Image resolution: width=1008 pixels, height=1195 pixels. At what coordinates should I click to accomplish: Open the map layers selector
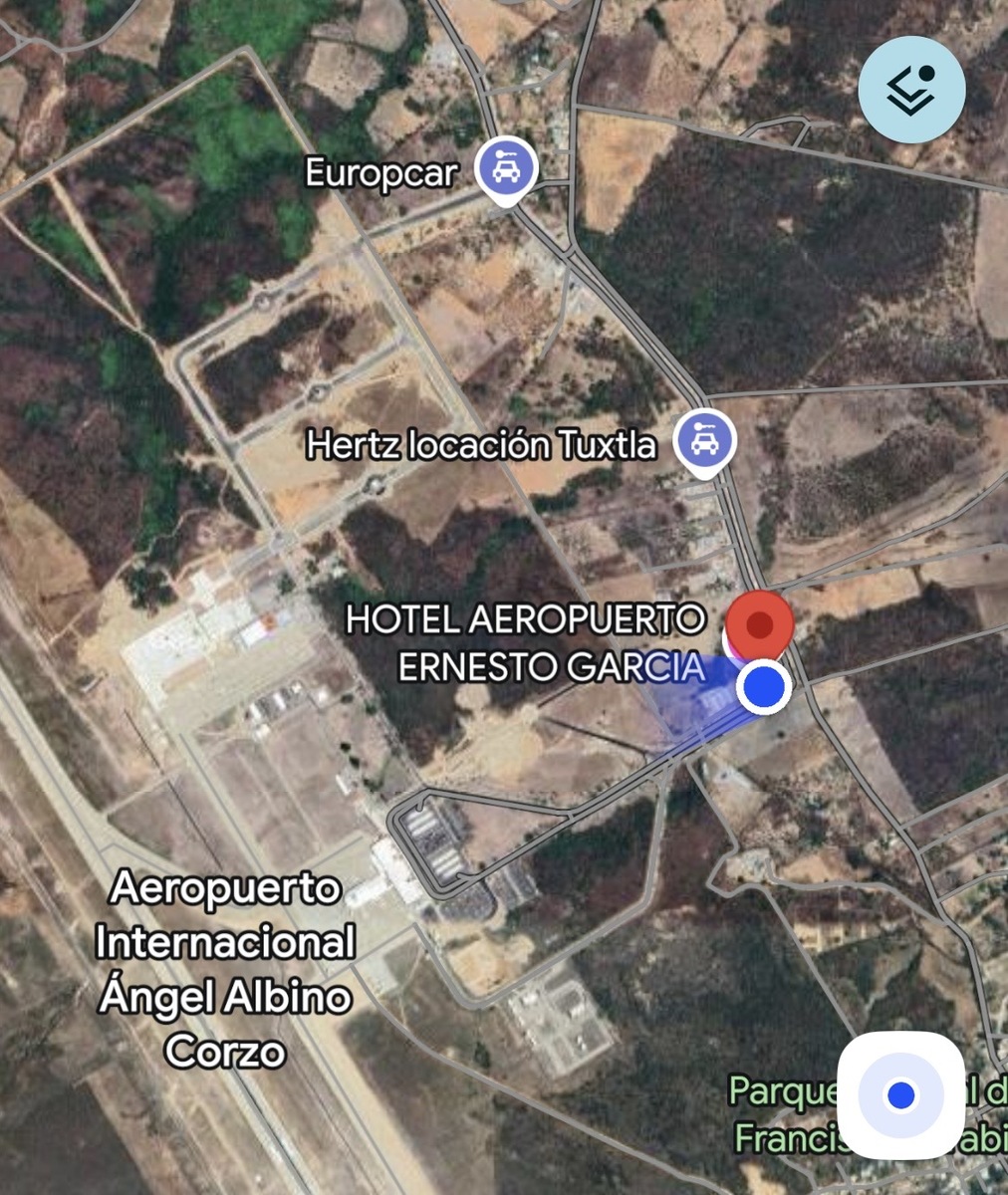pyautogui.click(x=911, y=91)
